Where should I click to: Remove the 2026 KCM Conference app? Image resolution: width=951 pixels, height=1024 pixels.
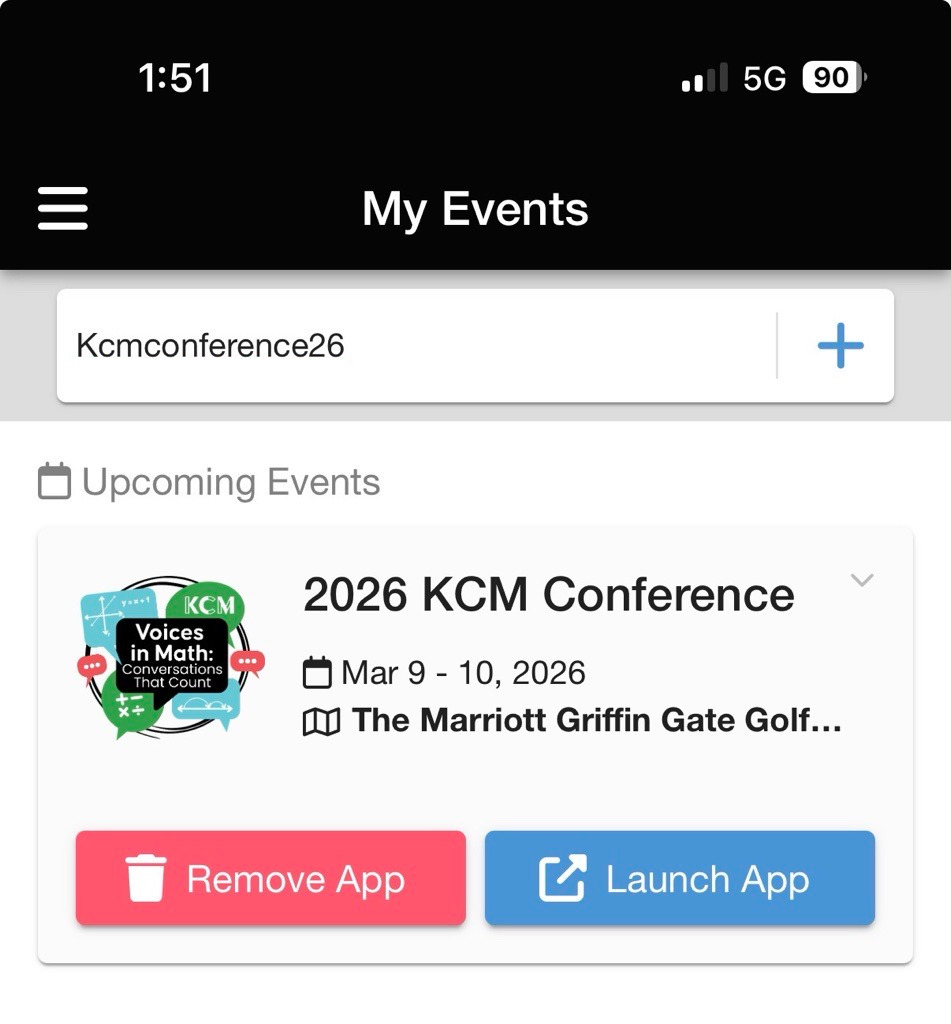point(270,878)
